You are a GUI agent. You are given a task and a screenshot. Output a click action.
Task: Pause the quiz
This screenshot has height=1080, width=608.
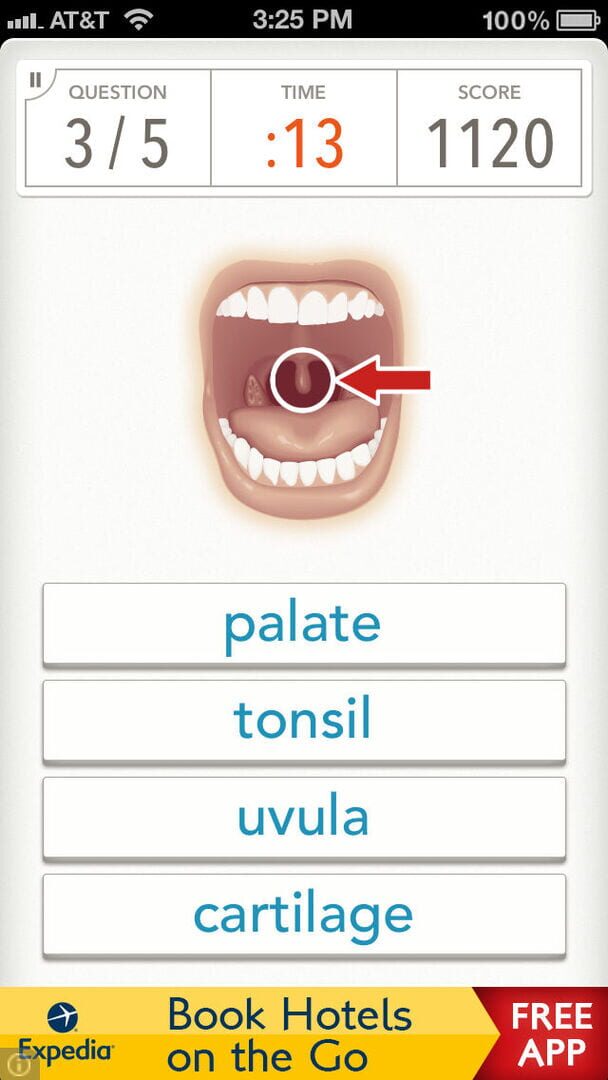36,80
